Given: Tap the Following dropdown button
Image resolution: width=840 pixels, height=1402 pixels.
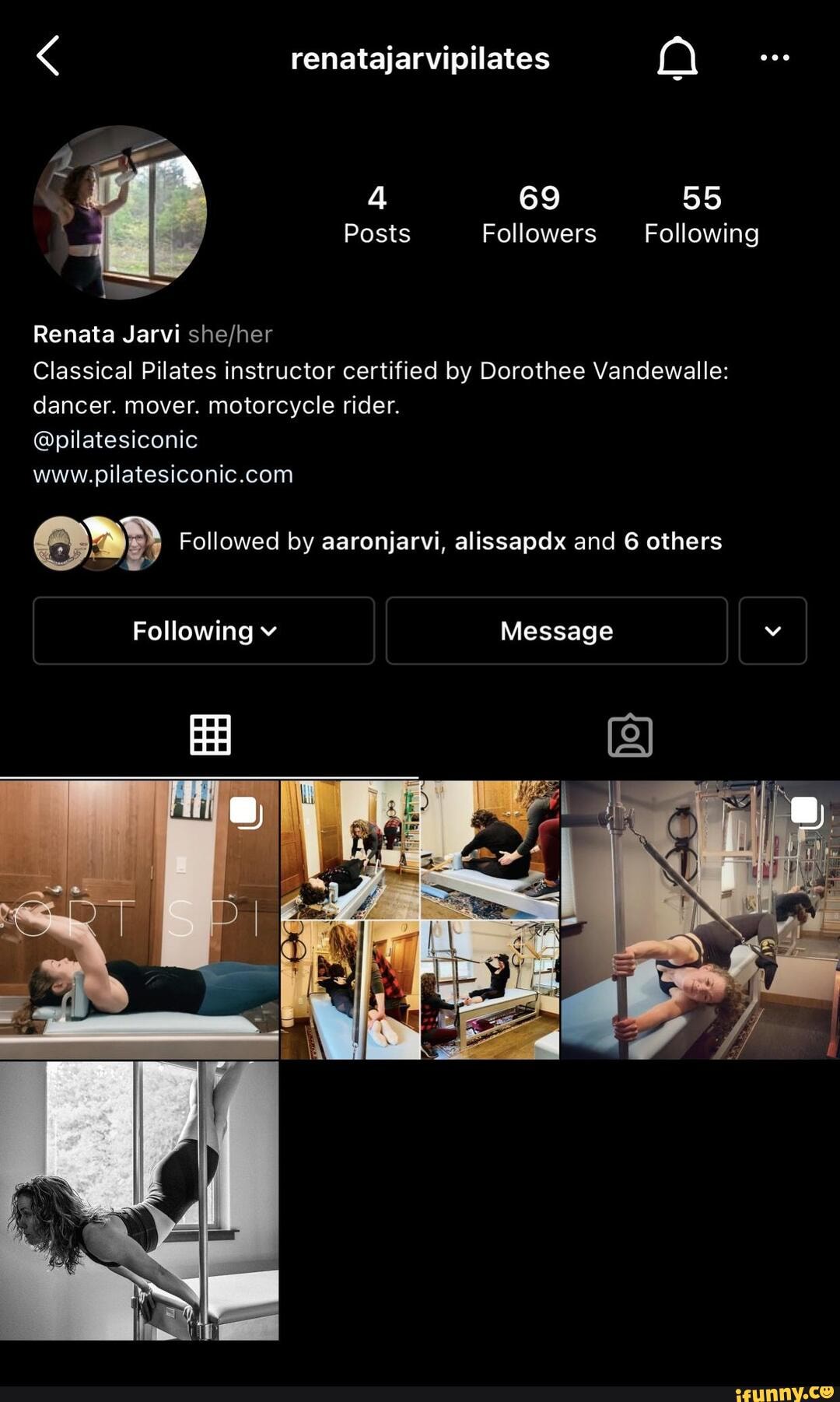Looking at the screenshot, I should [x=204, y=631].
